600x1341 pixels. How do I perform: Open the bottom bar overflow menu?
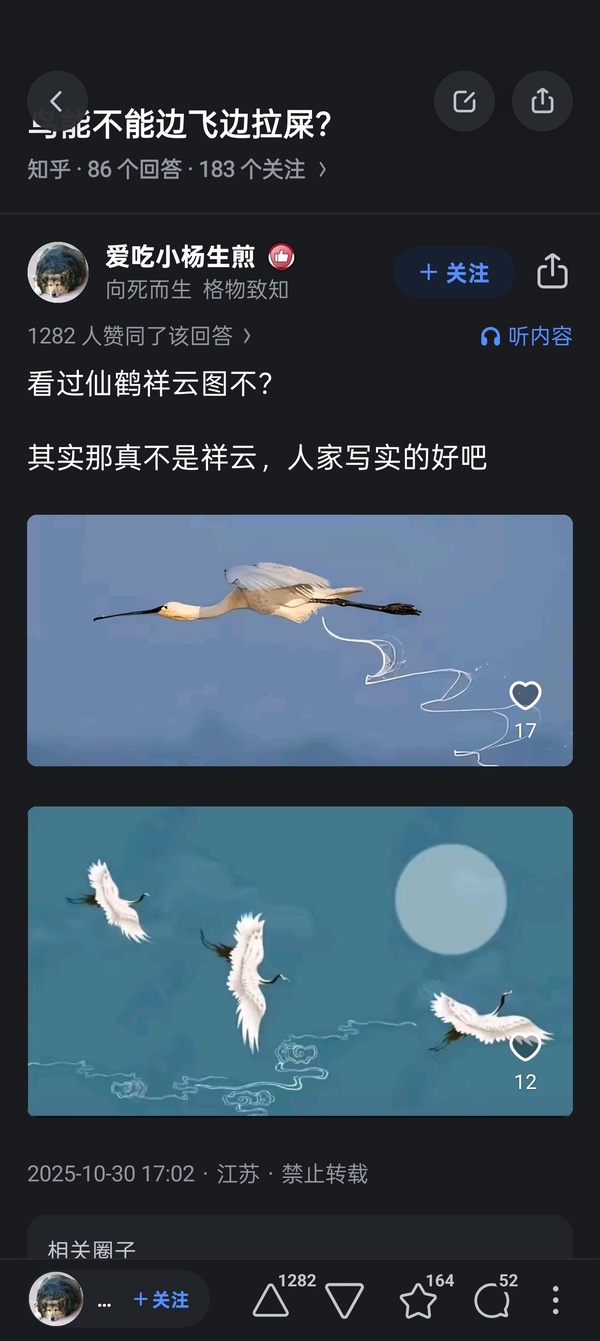tap(556, 1300)
